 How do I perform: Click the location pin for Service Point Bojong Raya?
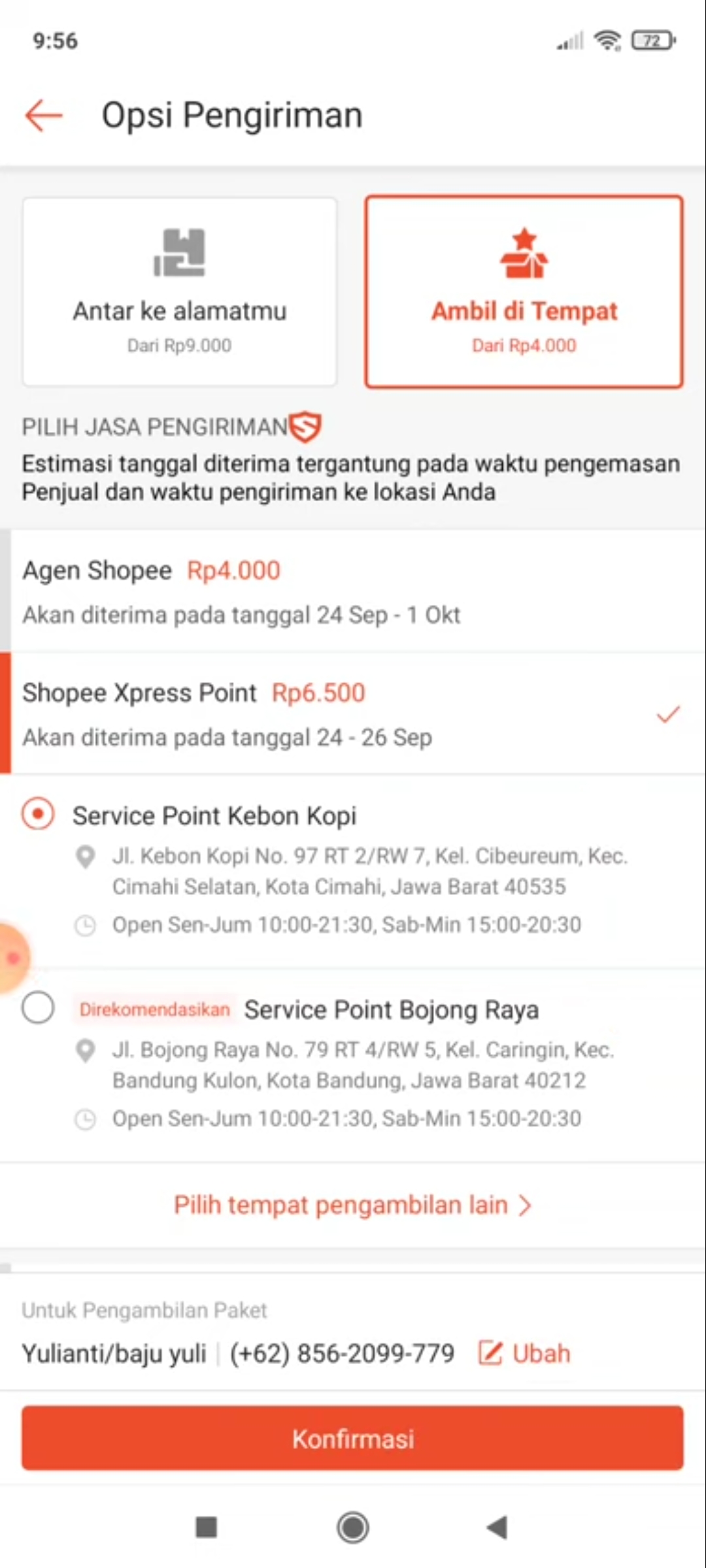[85, 1050]
